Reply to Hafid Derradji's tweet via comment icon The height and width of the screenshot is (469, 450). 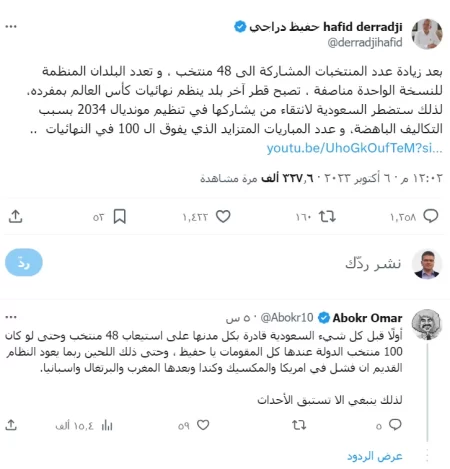tap(431, 216)
